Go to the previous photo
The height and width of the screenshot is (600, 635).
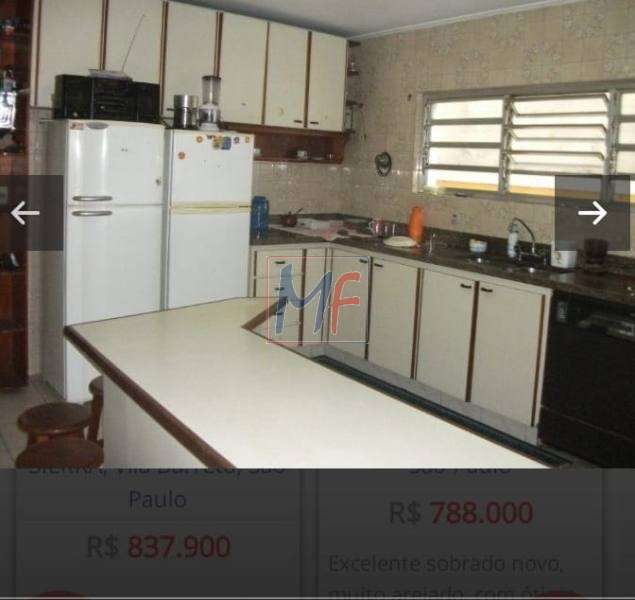click(26, 213)
